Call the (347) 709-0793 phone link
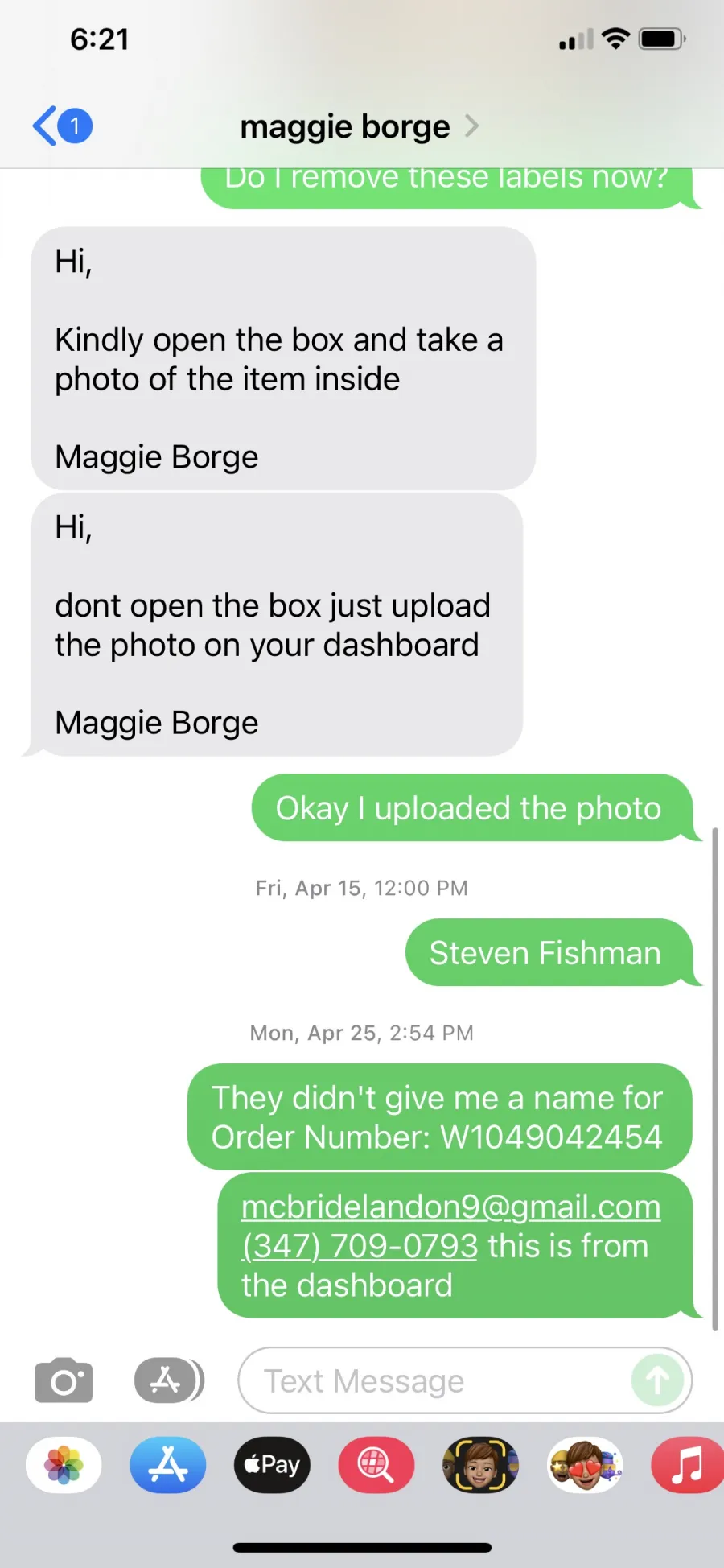 360,1246
